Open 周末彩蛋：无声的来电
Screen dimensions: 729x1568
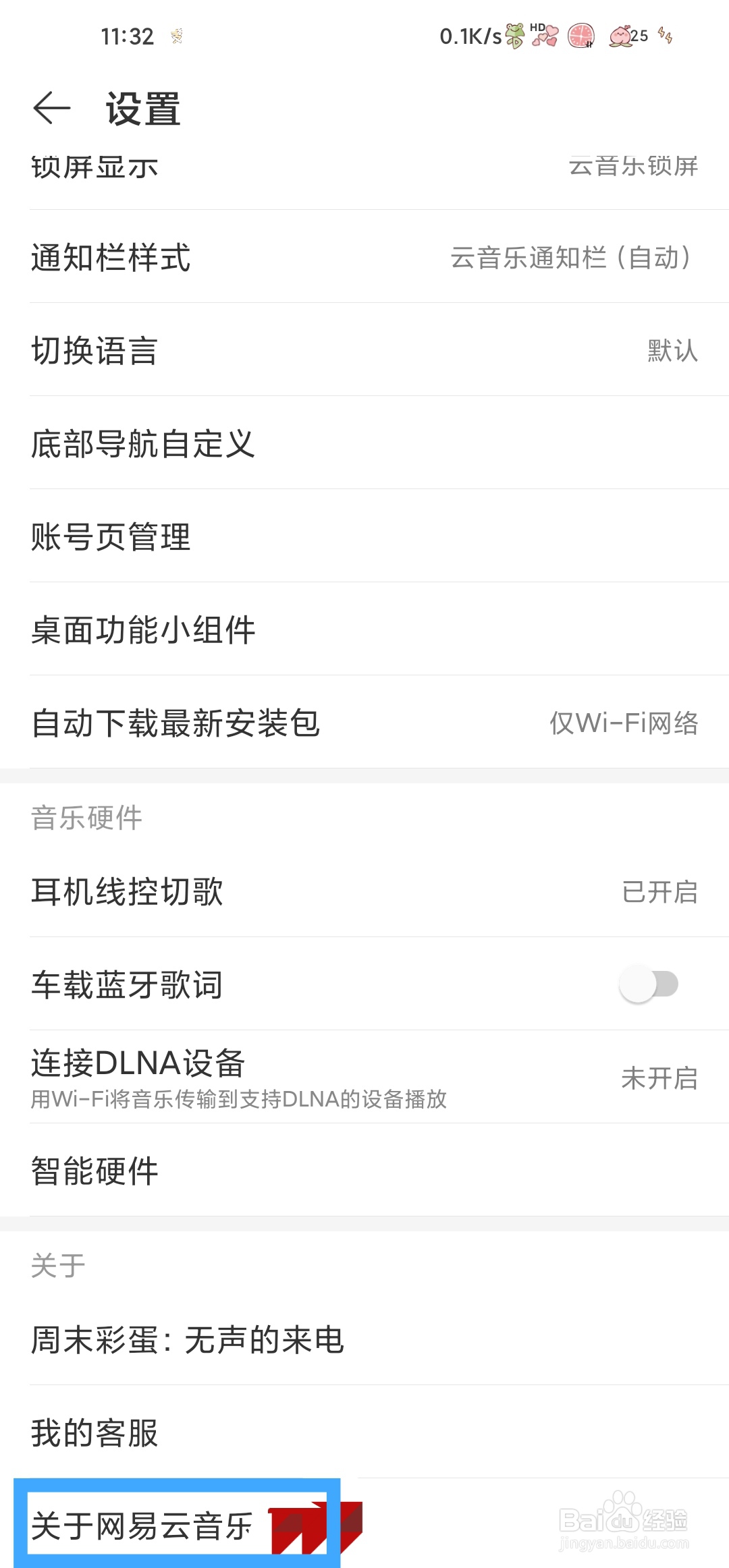point(364,1339)
